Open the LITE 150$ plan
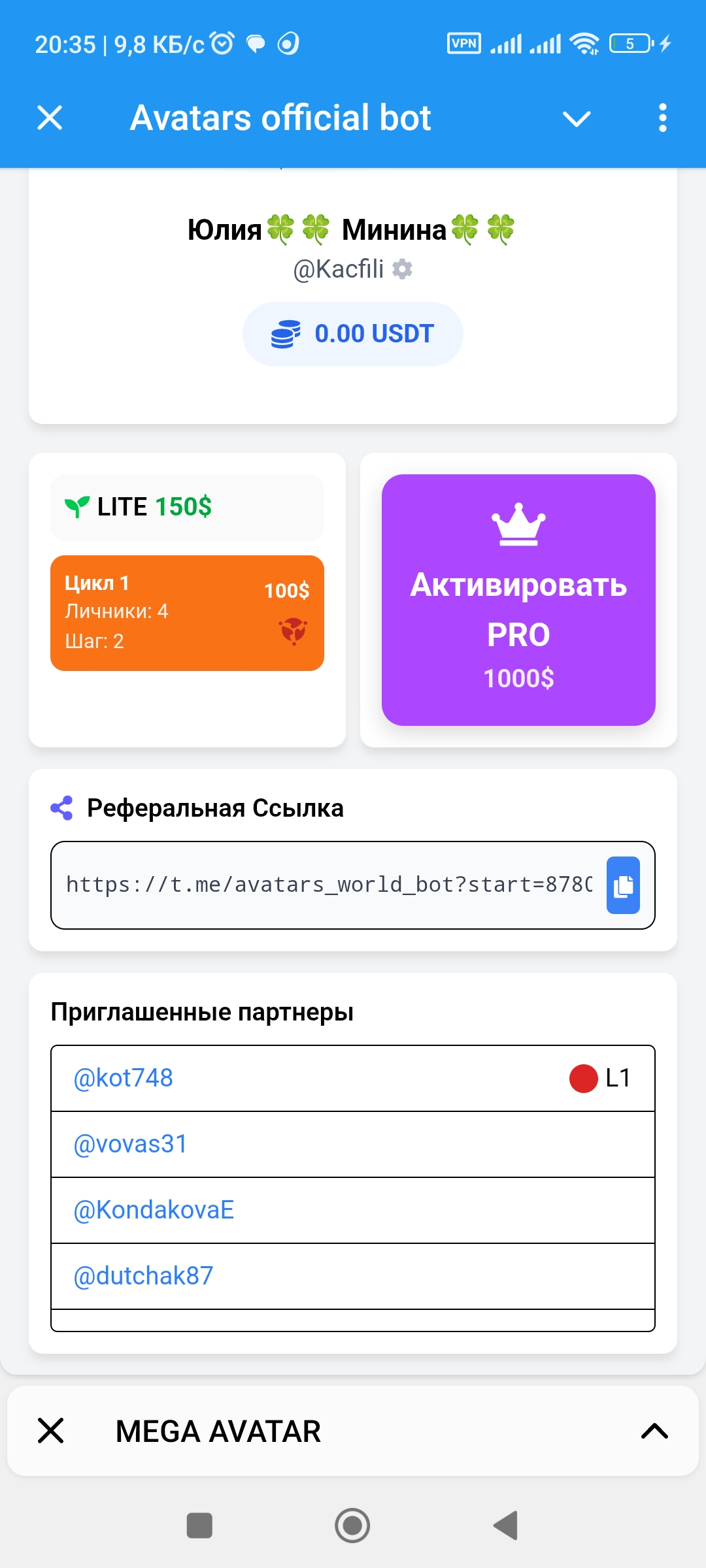Viewport: 706px width, 1568px height. (x=187, y=507)
